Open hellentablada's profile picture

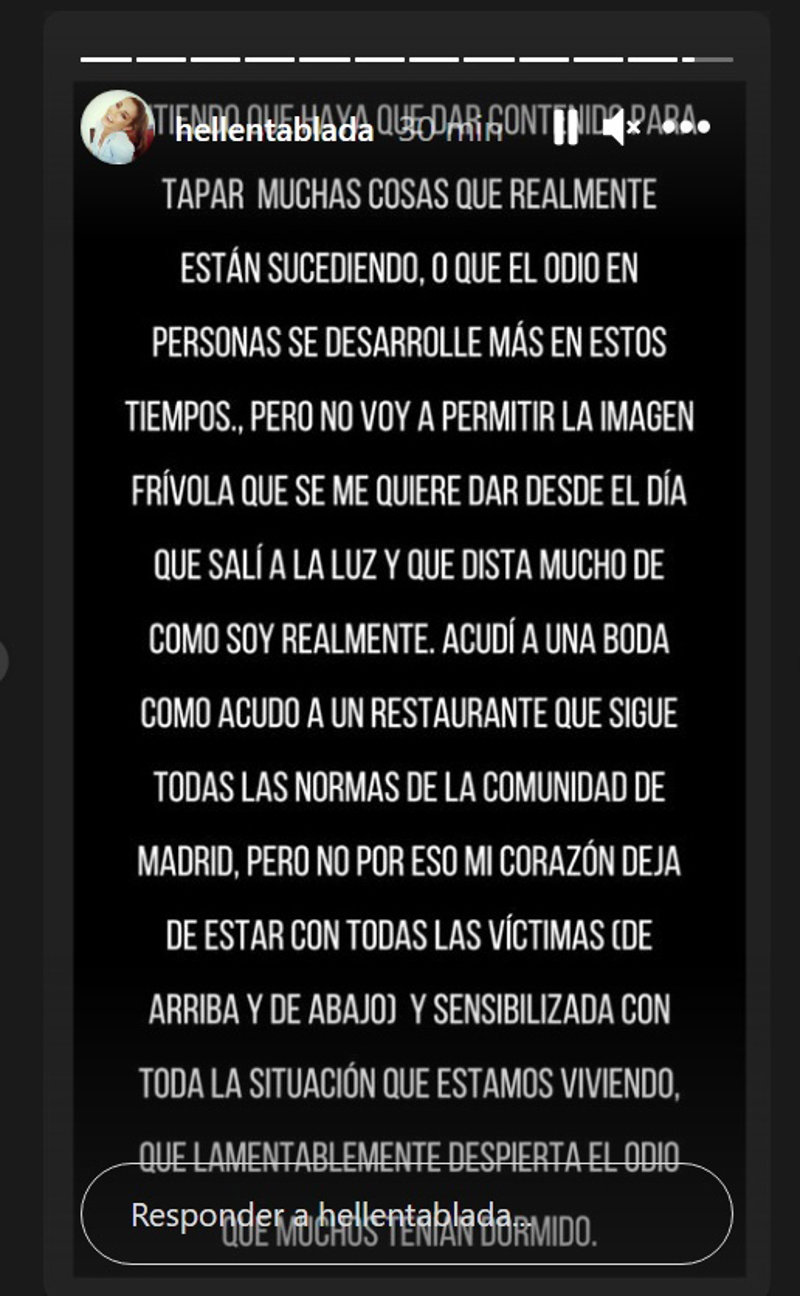click(118, 128)
